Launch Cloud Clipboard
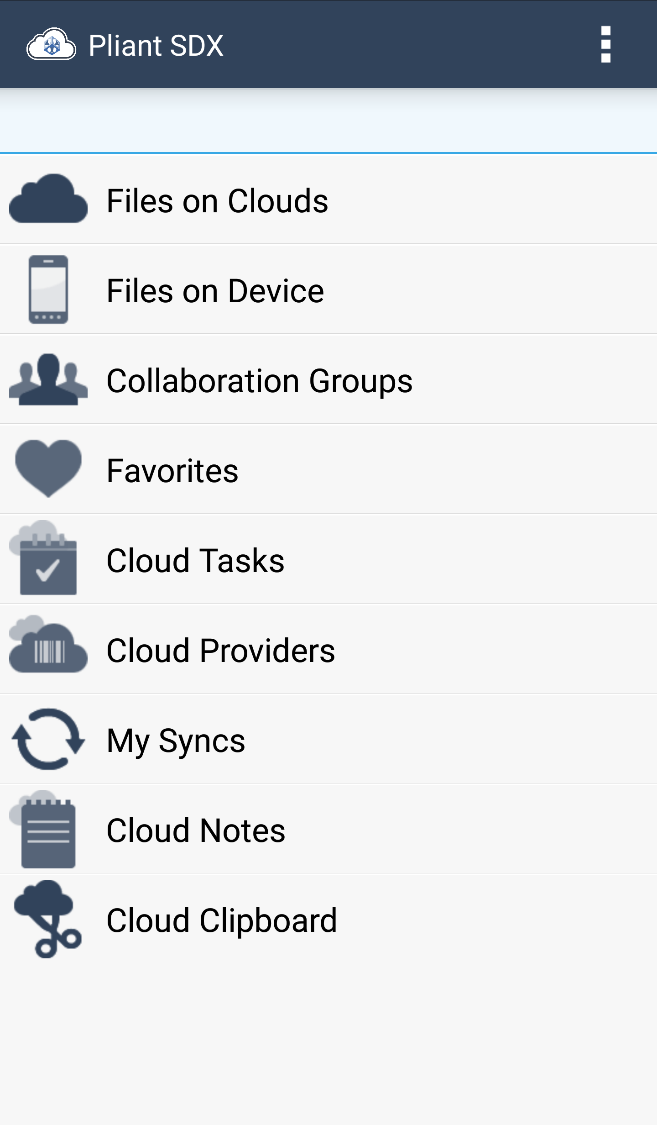The height and width of the screenshot is (1125, 657). click(x=222, y=921)
